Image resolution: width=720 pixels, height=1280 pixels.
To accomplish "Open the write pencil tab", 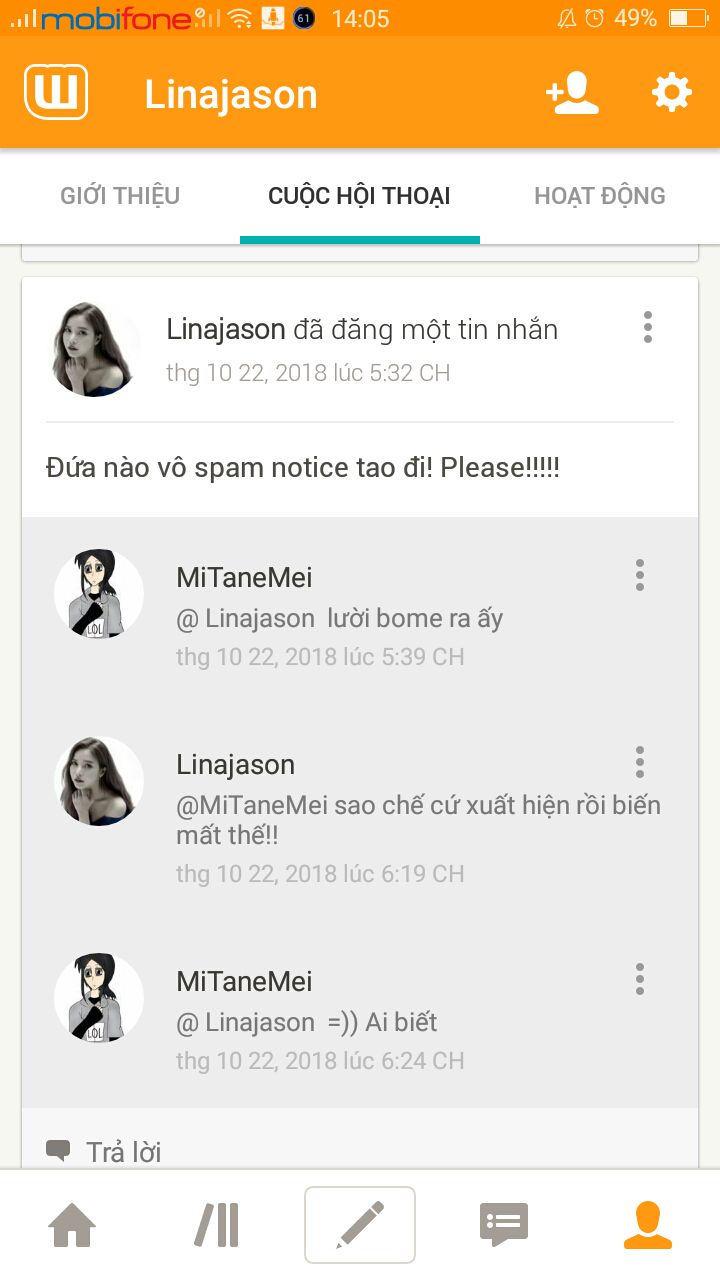I will coord(360,1225).
